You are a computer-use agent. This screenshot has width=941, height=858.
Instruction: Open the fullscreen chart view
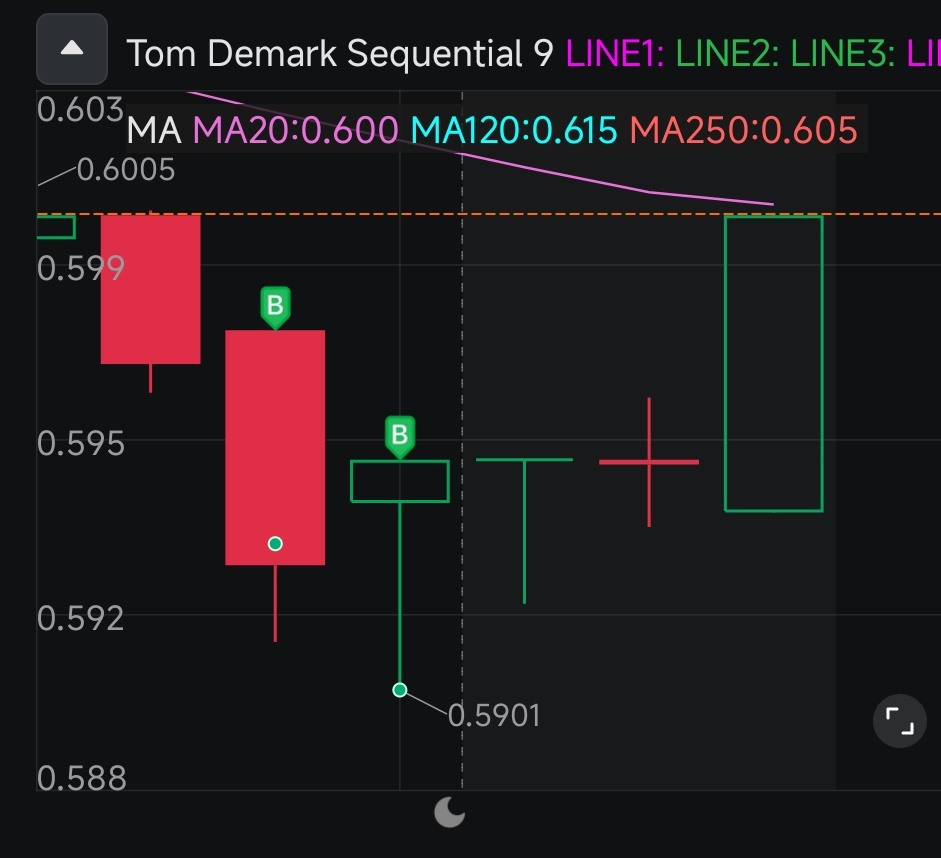pos(900,721)
